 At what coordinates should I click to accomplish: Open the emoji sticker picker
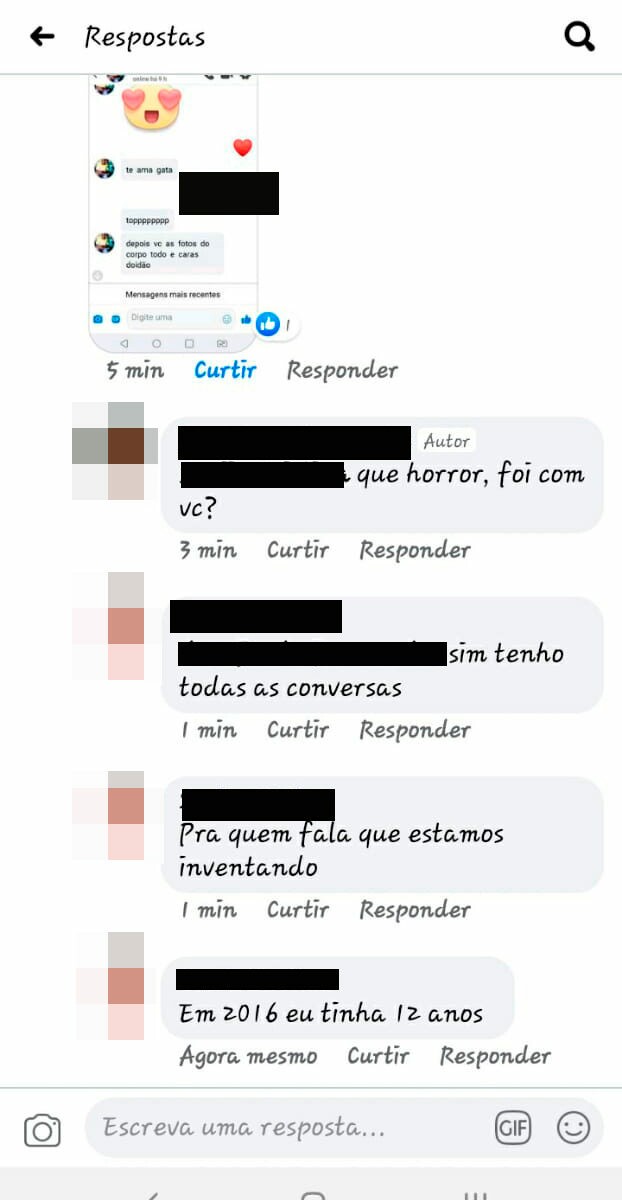coord(573,1129)
